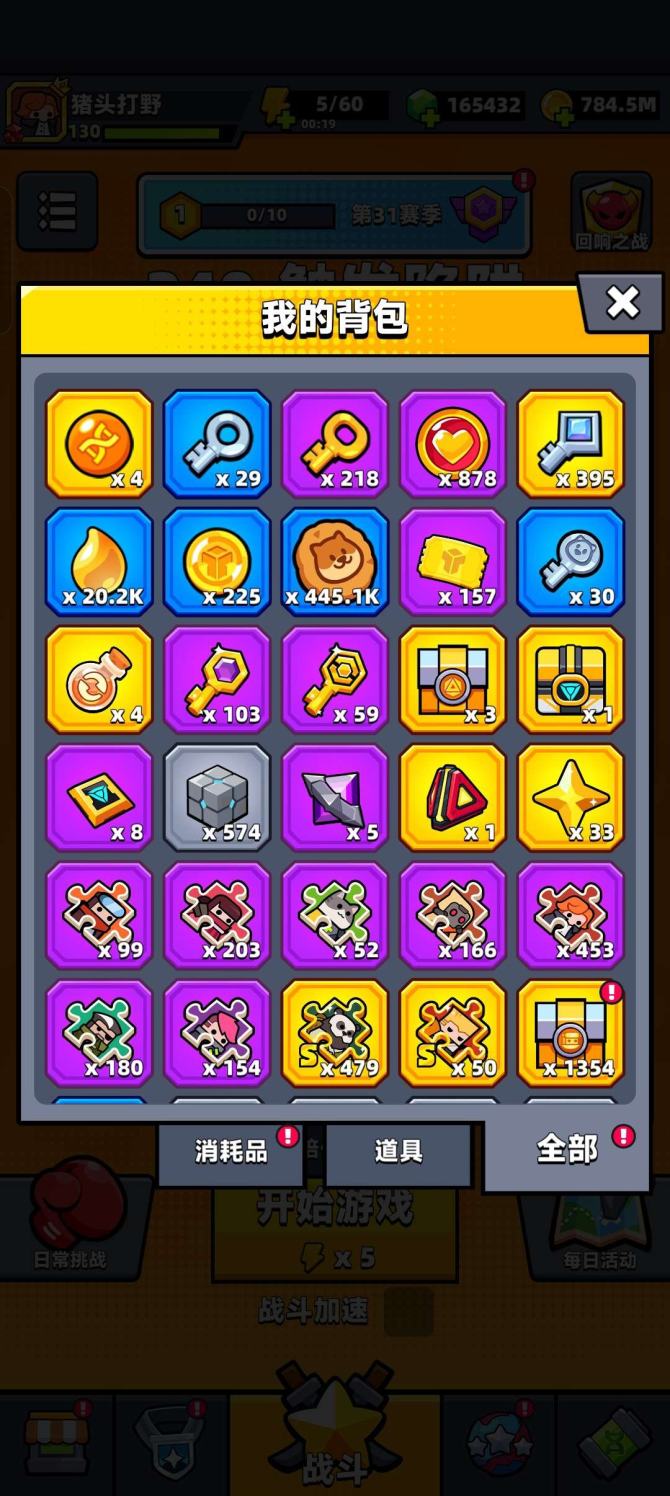Image resolution: width=670 pixels, height=1496 pixels.
Task: Select the golden ticket item x 157
Action: (x=453, y=561)
